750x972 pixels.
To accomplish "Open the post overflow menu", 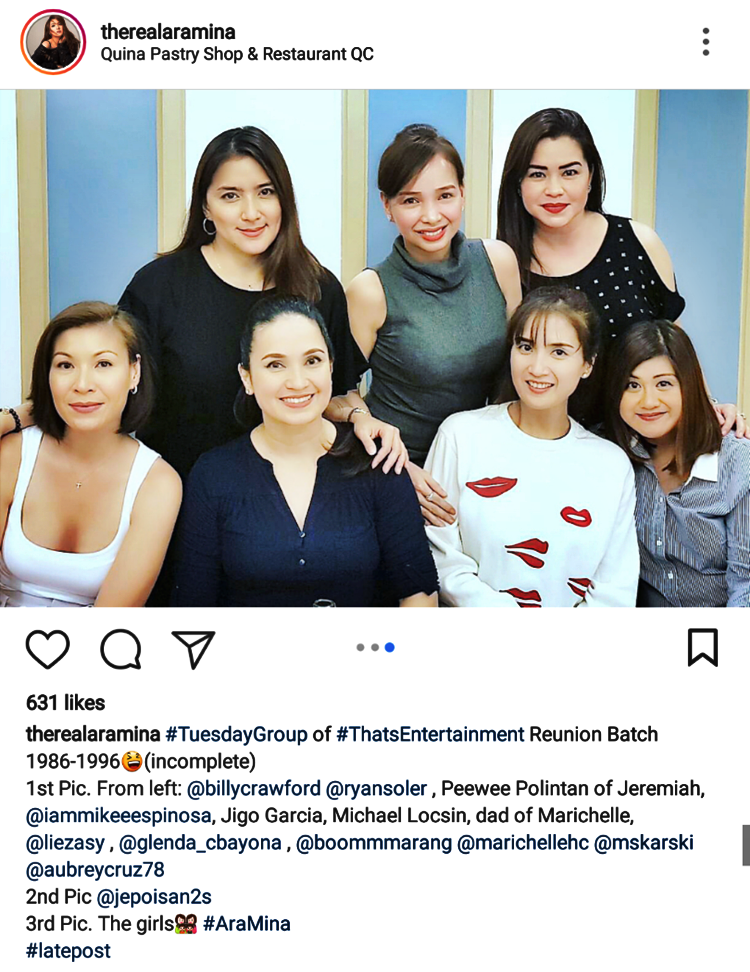I will pos(706,42).
